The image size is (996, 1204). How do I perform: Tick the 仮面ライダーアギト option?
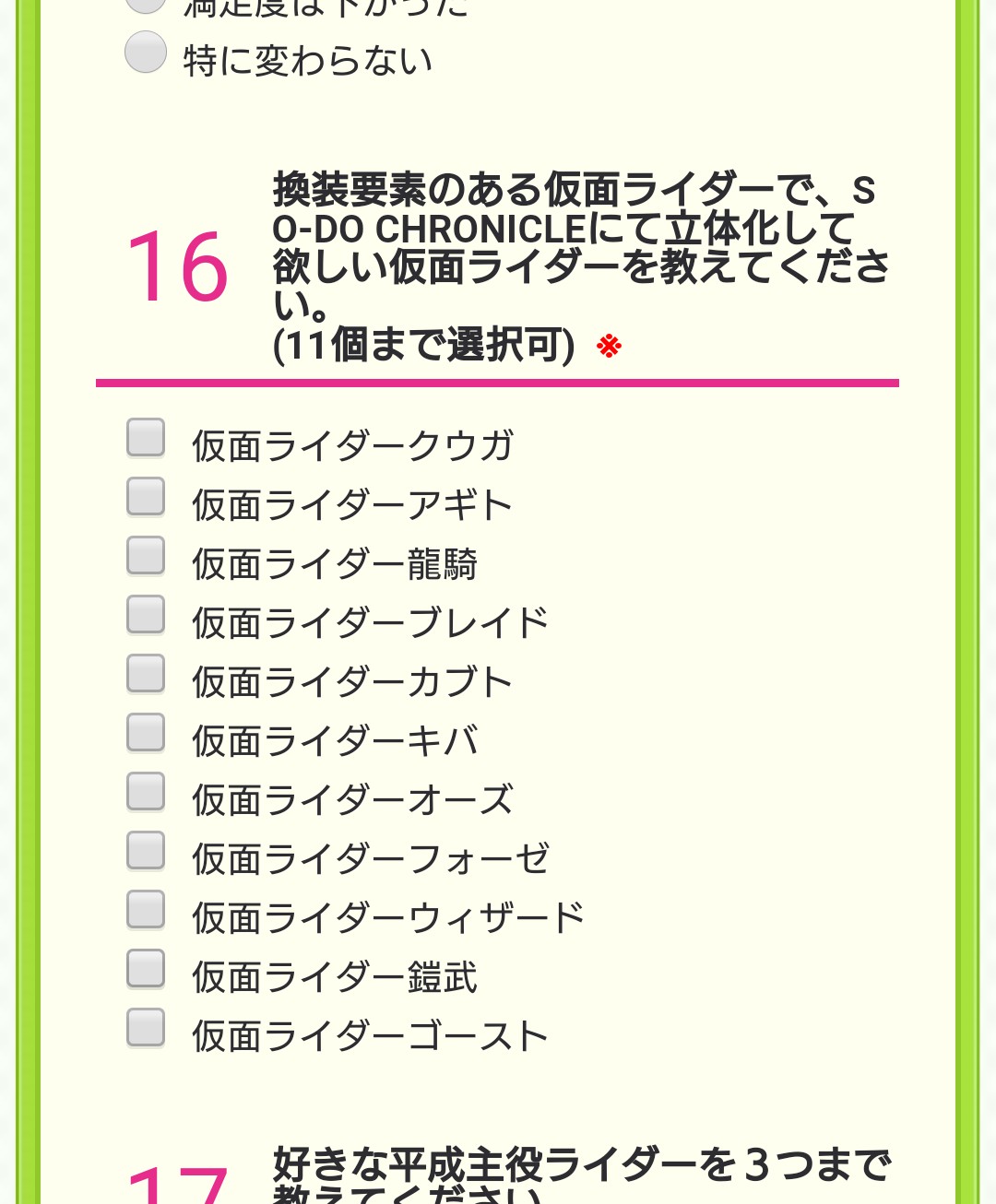[x=146, y=497]
